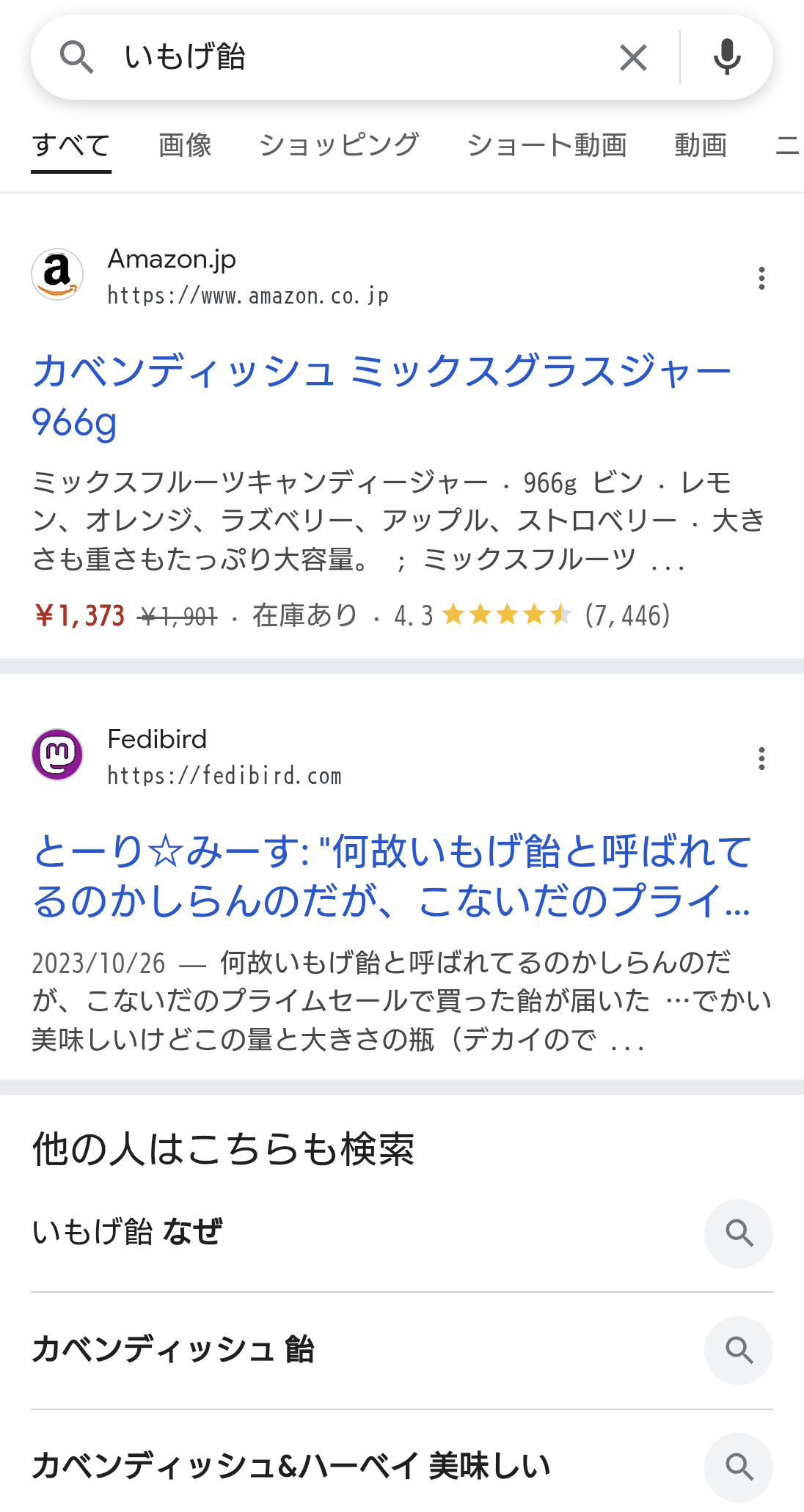Start voice search with the microphone
This screenshot has height=1512, width=804.
coord(727,57)
